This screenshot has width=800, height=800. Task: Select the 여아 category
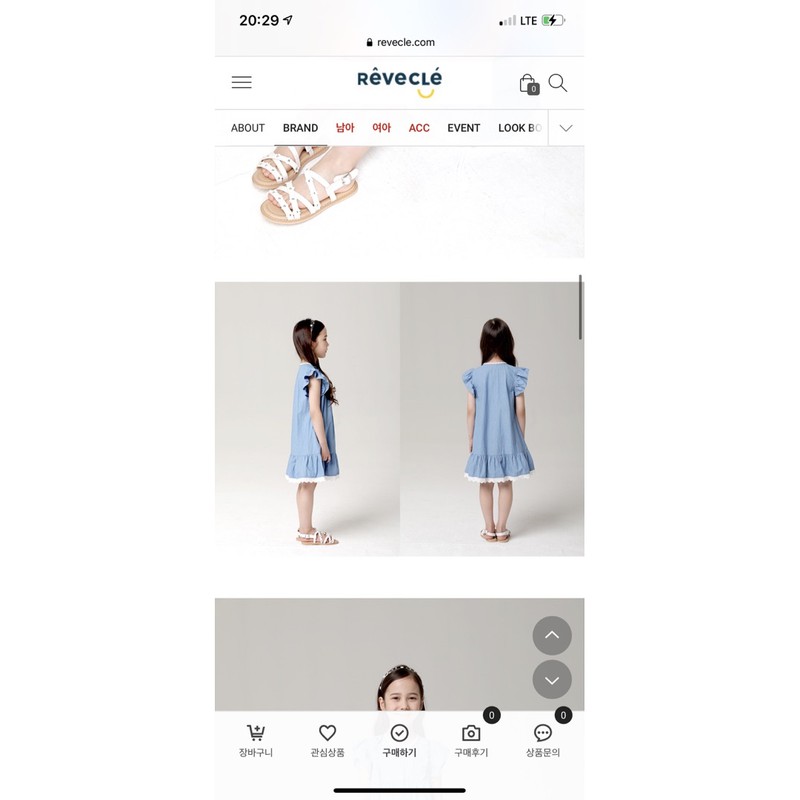coord(382,128)
